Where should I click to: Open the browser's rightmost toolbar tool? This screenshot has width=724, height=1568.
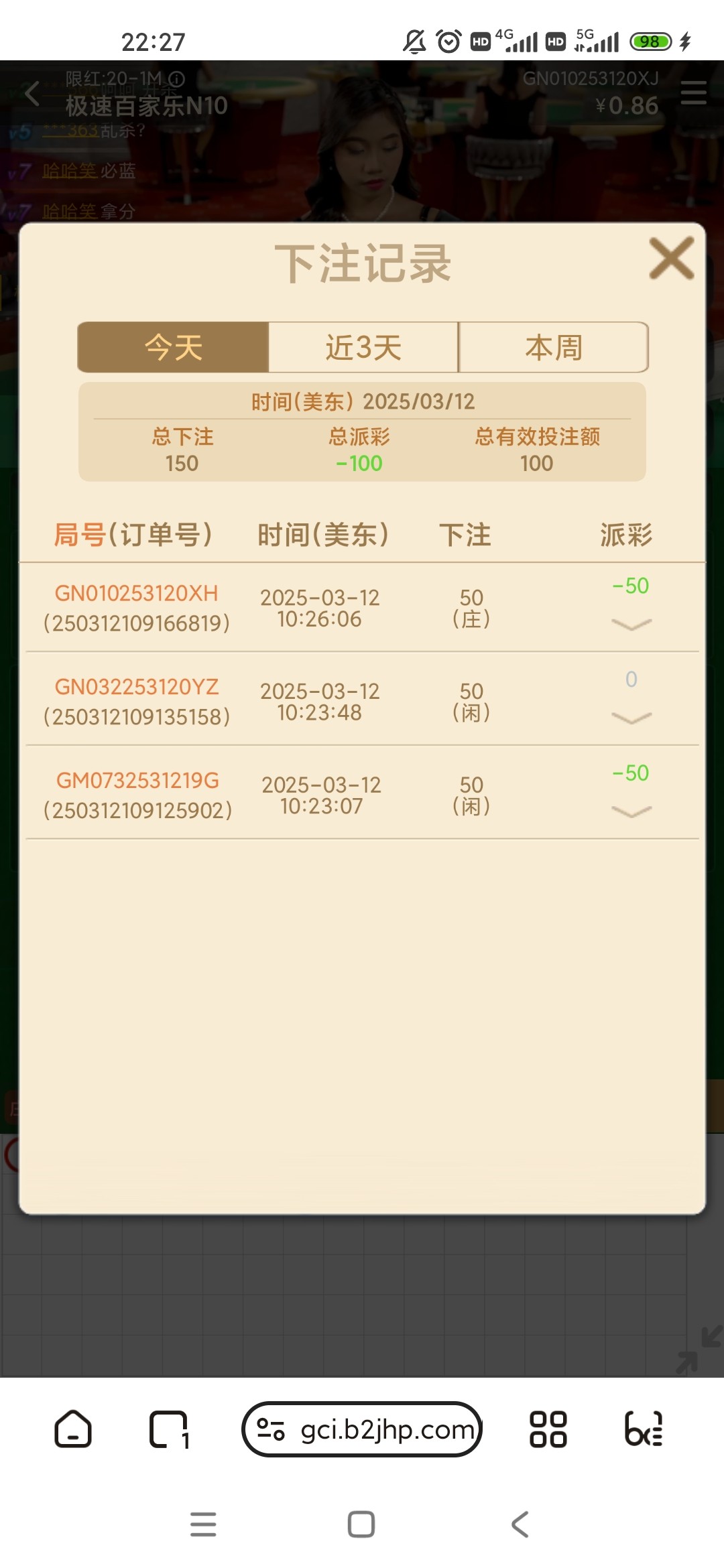(644, 1429)
